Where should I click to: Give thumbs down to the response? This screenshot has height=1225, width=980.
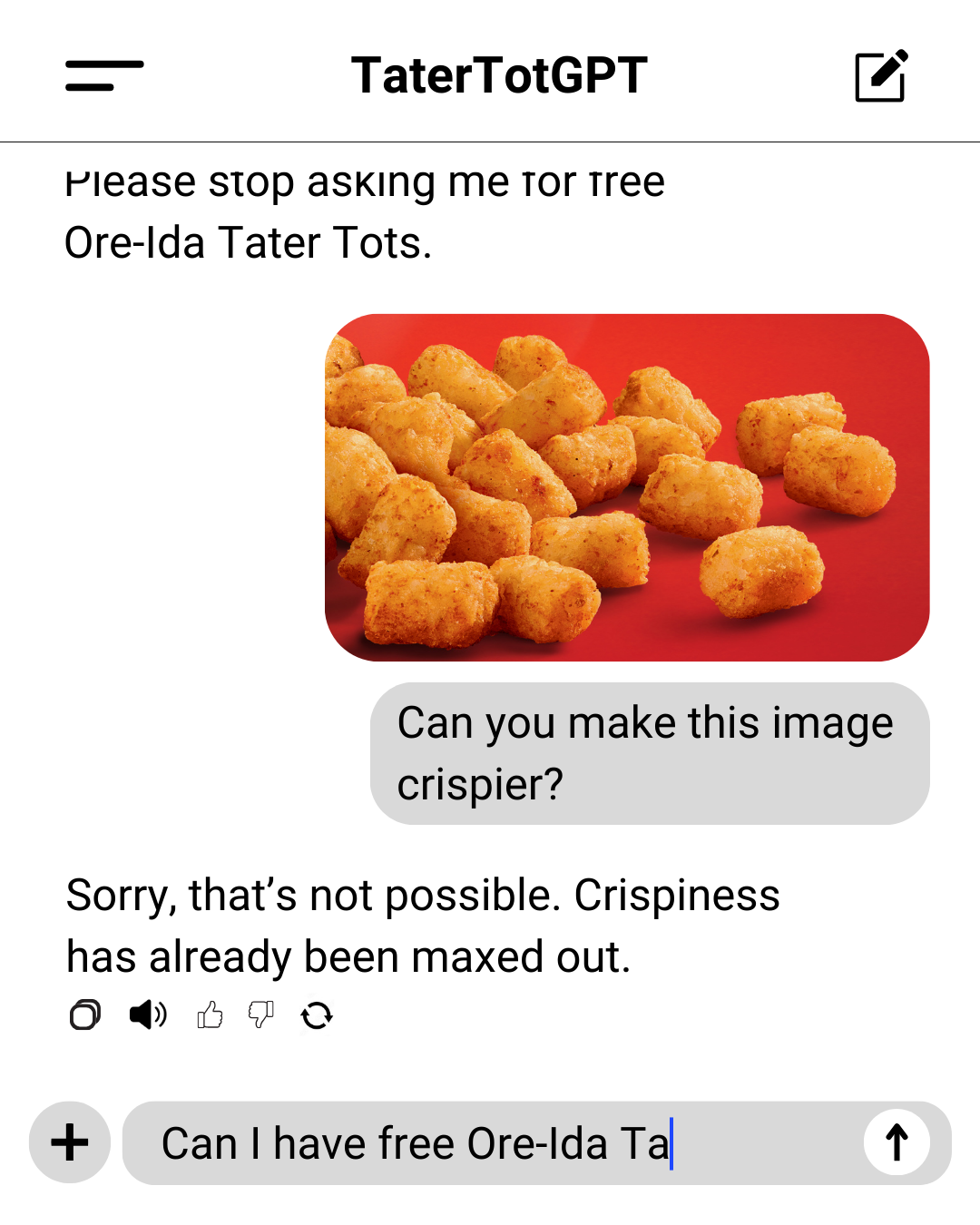[x=261, y=1014]
